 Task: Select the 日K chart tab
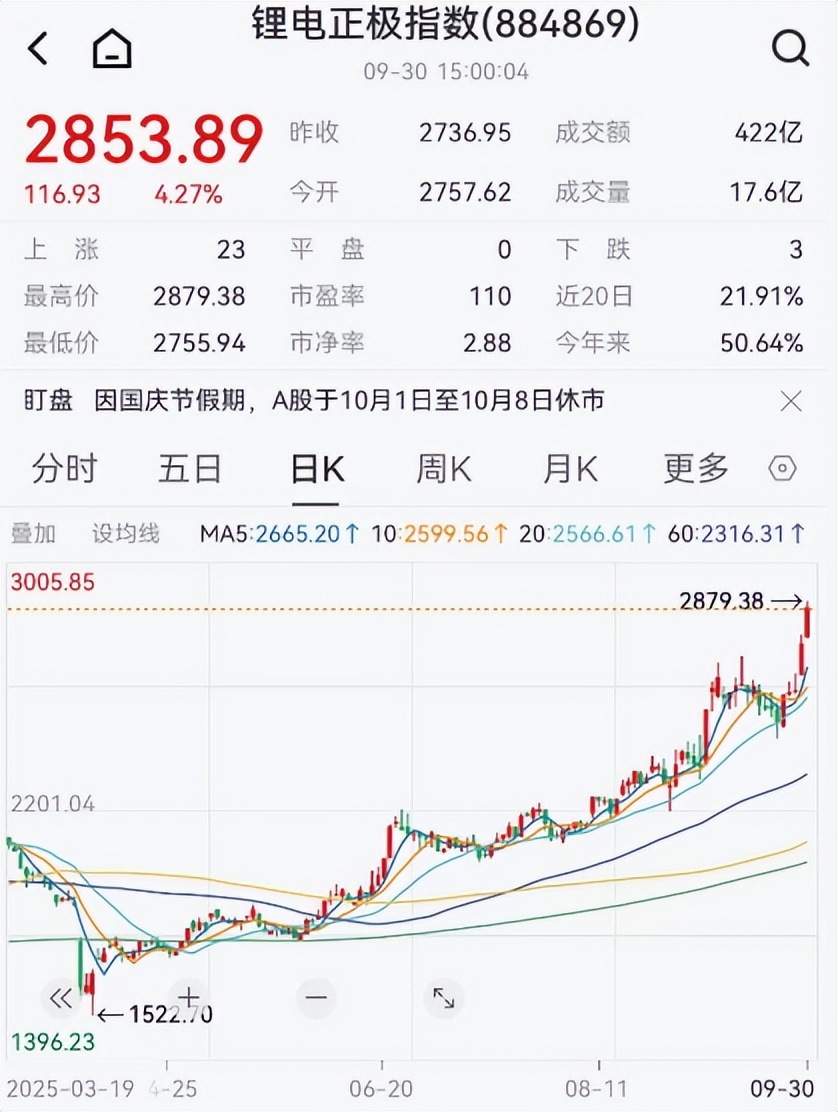pyautogui.click(x=317, y=468)
